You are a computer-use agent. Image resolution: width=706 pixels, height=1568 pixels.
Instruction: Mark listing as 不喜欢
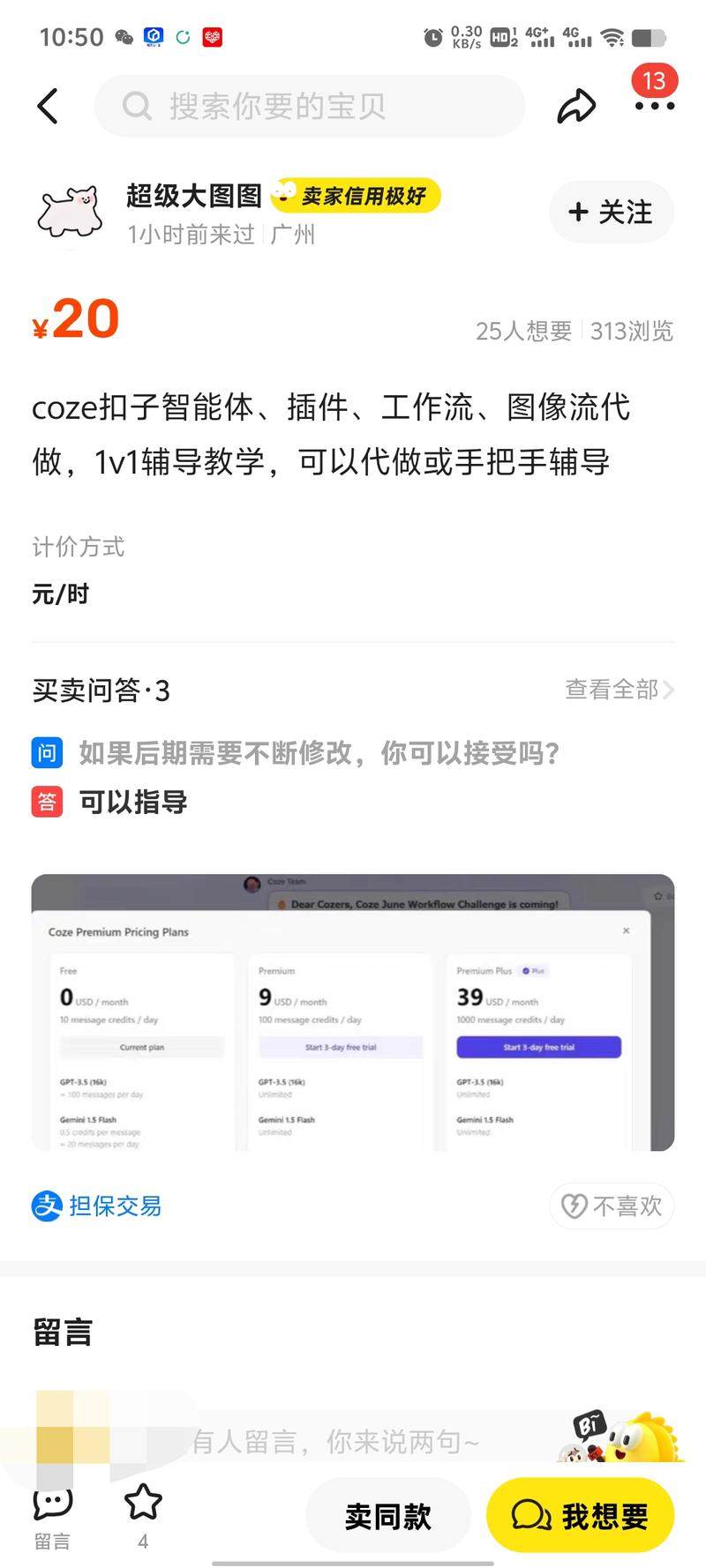click(x=612, y=1206)
